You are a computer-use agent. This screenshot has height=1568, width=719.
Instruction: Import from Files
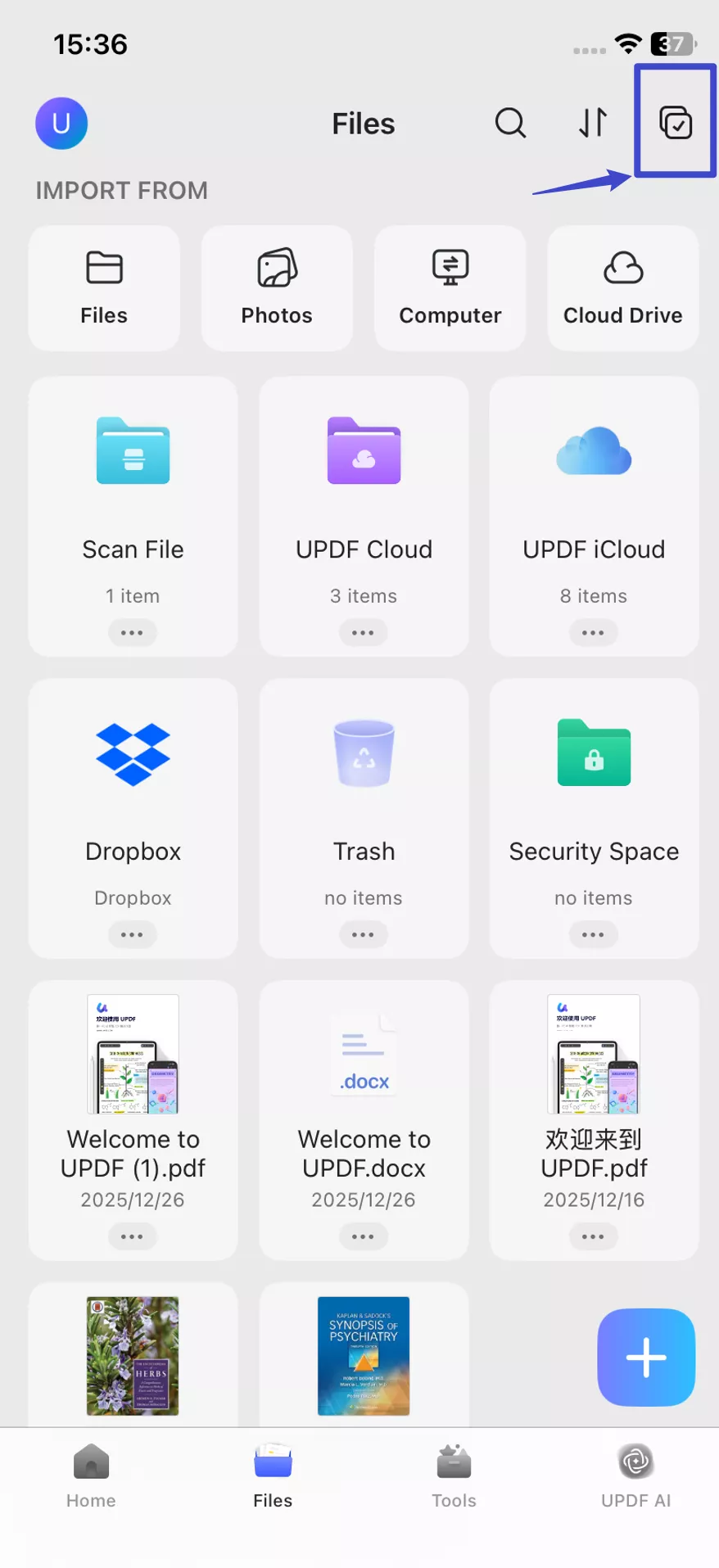(x=104, y=288)
